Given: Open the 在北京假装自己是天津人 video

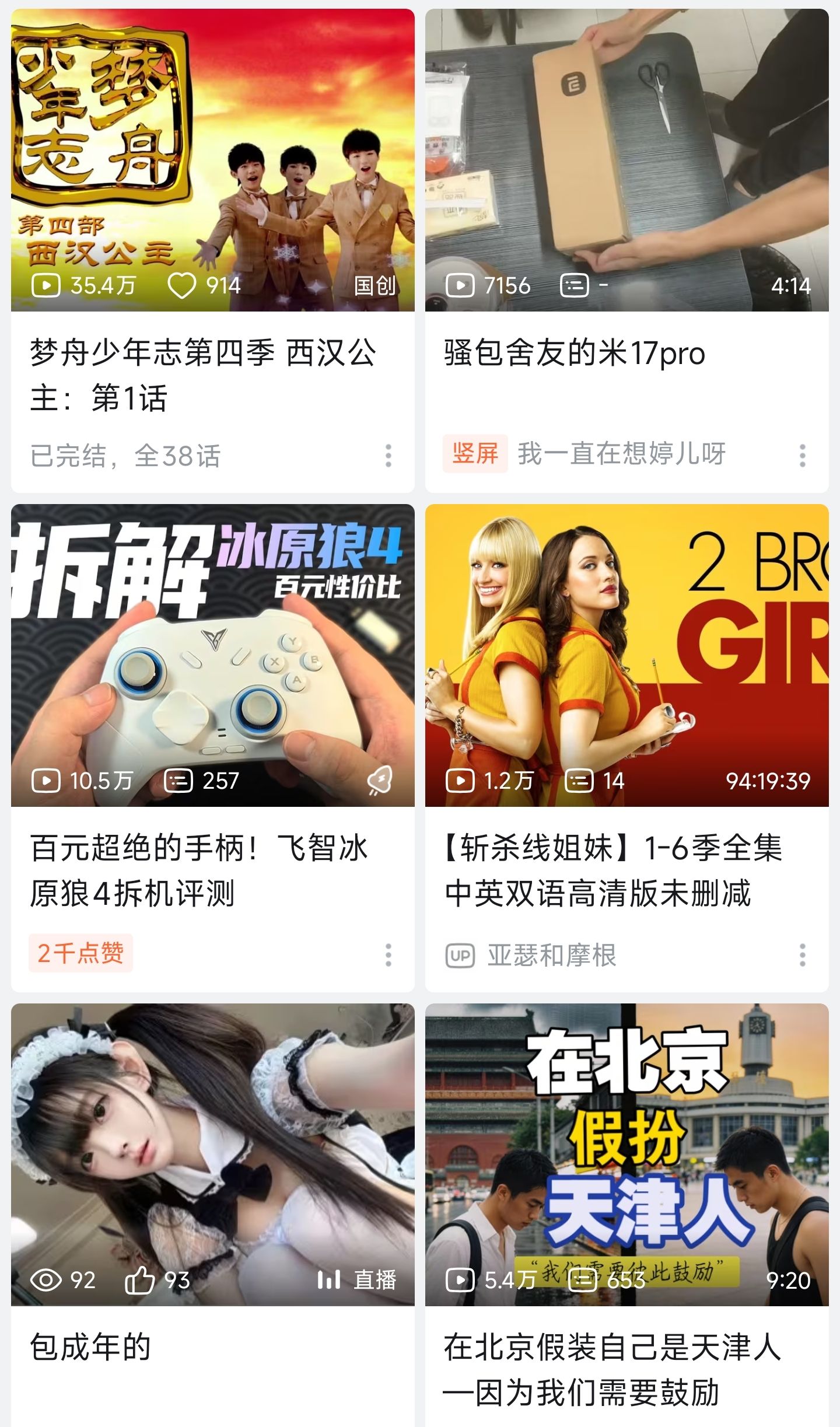Looking at the screenshot, I should [626, 1155].
